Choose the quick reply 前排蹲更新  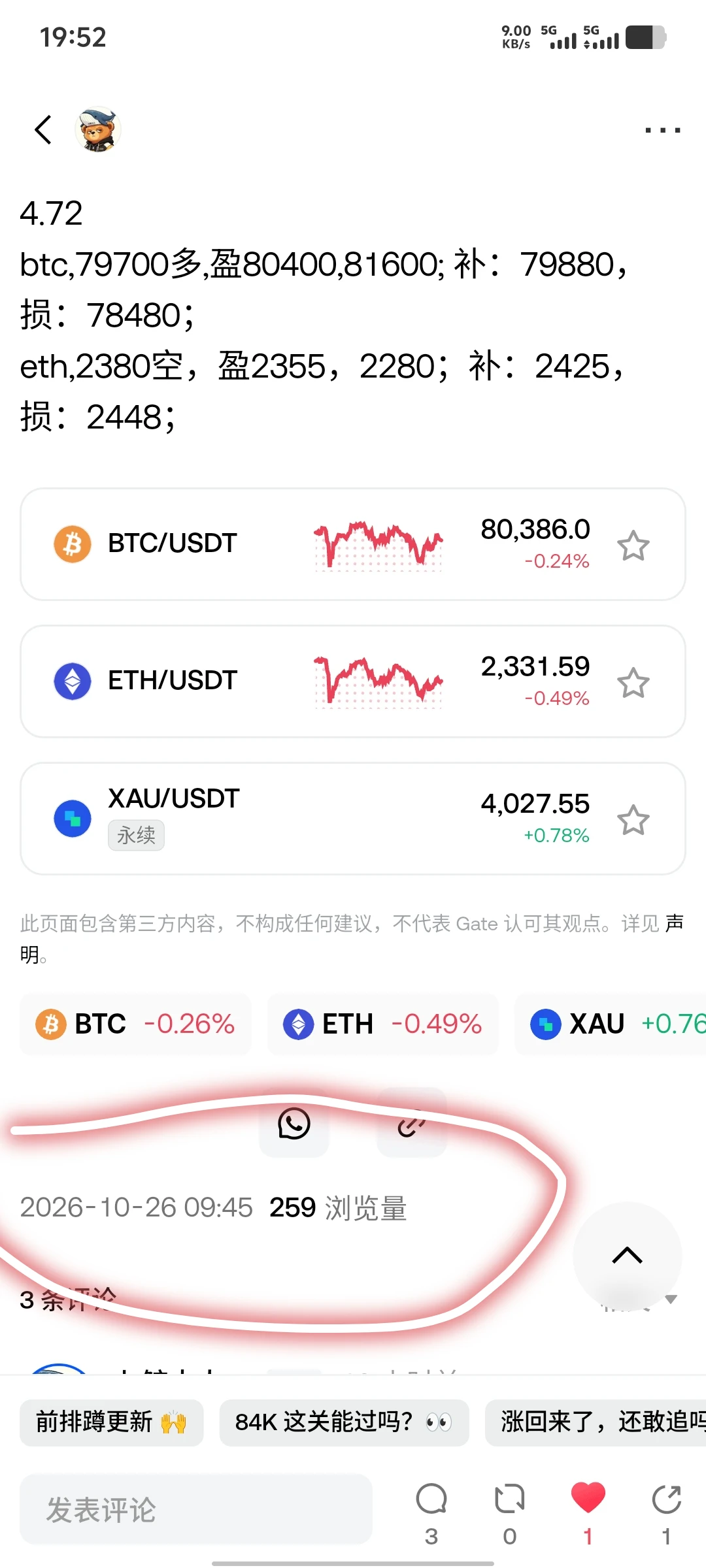[112, 1422]
